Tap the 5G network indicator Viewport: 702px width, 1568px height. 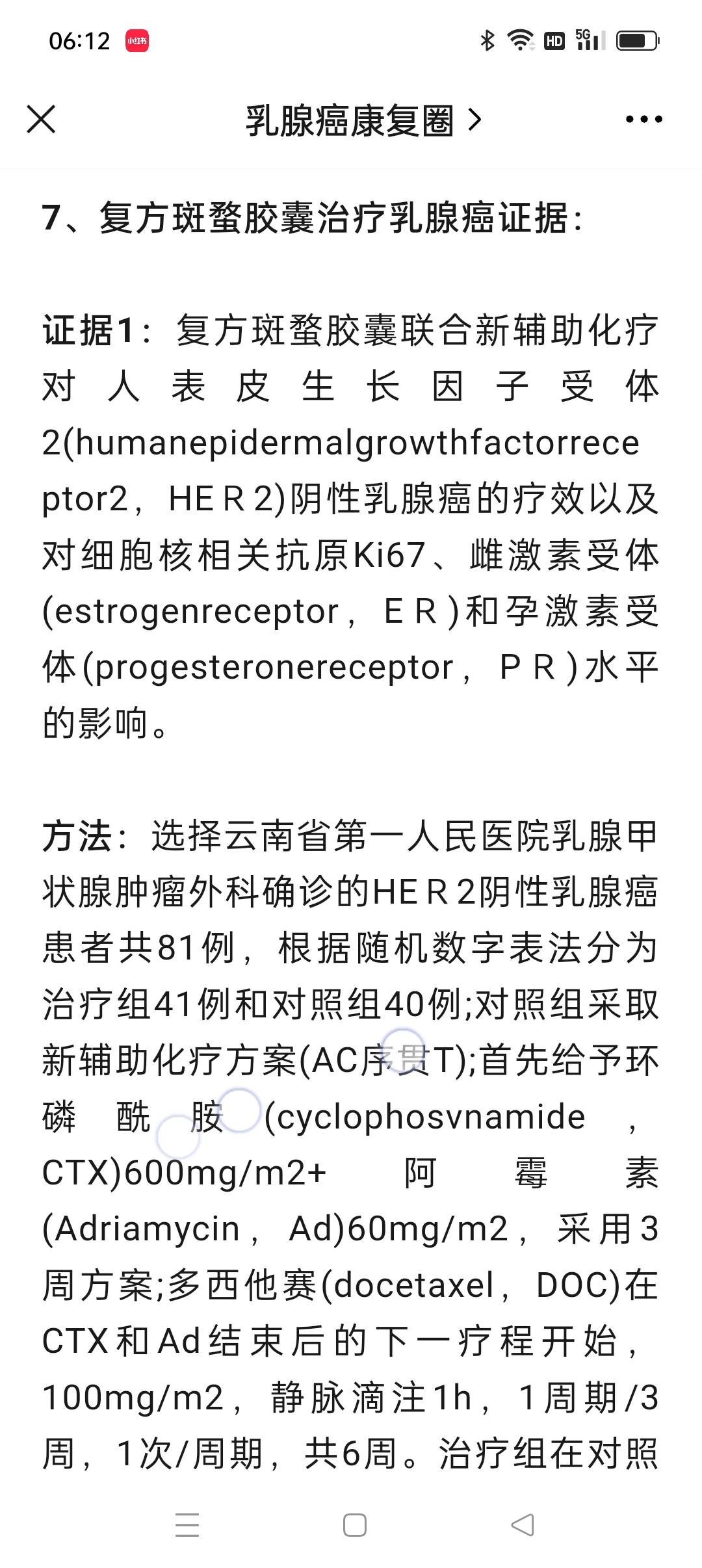584,37
